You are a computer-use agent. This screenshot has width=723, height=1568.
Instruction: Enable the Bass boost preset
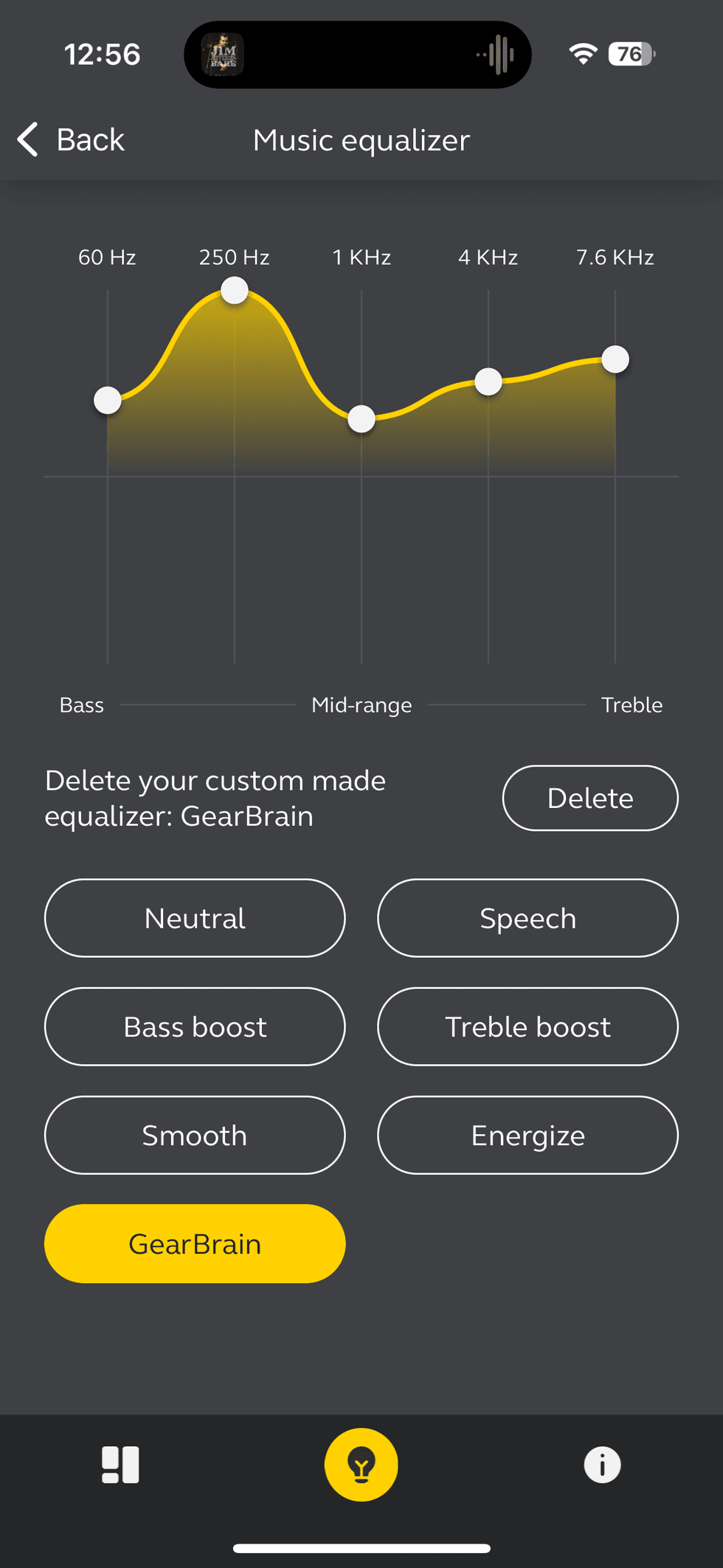point(195,1026)
